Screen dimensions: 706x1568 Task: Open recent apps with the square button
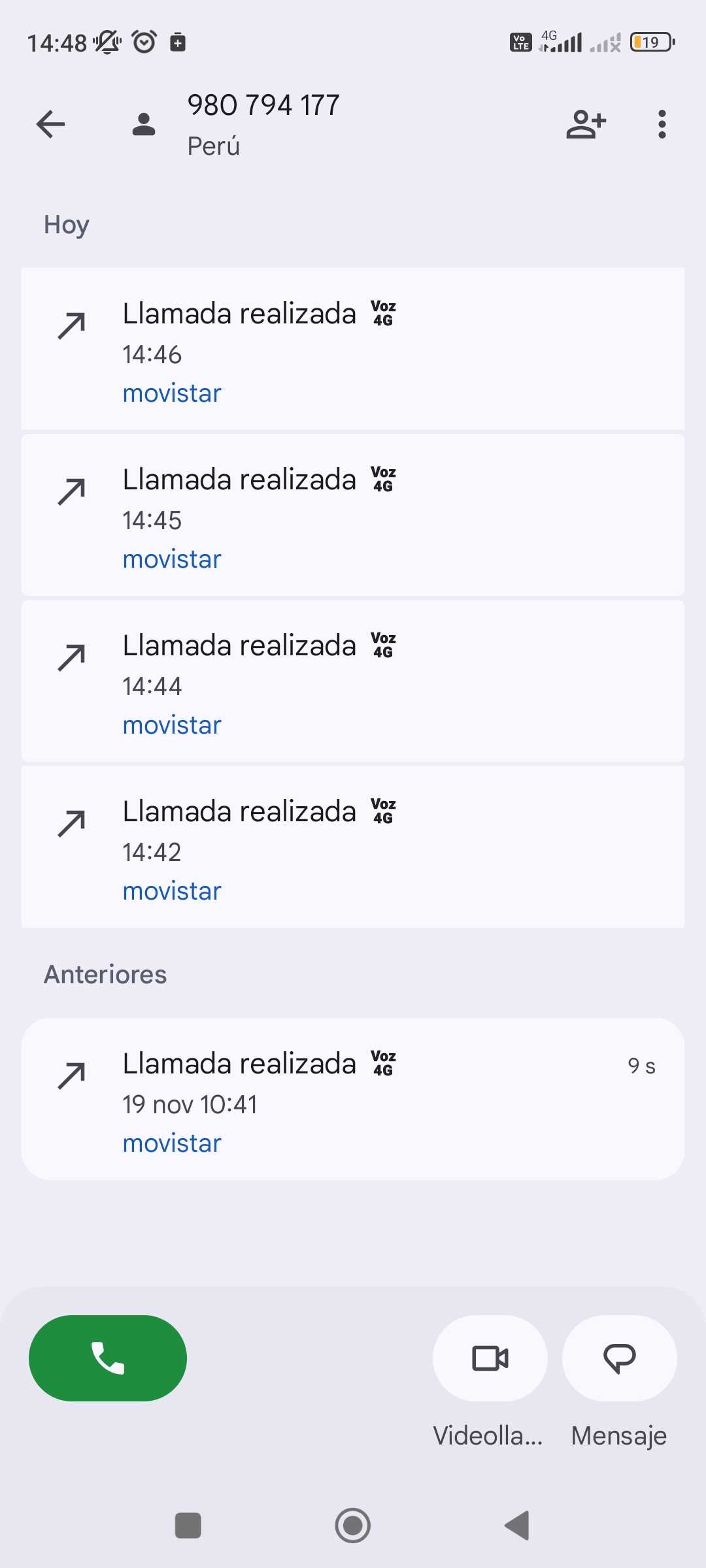pyautogui.click(x=188, y=1526)
